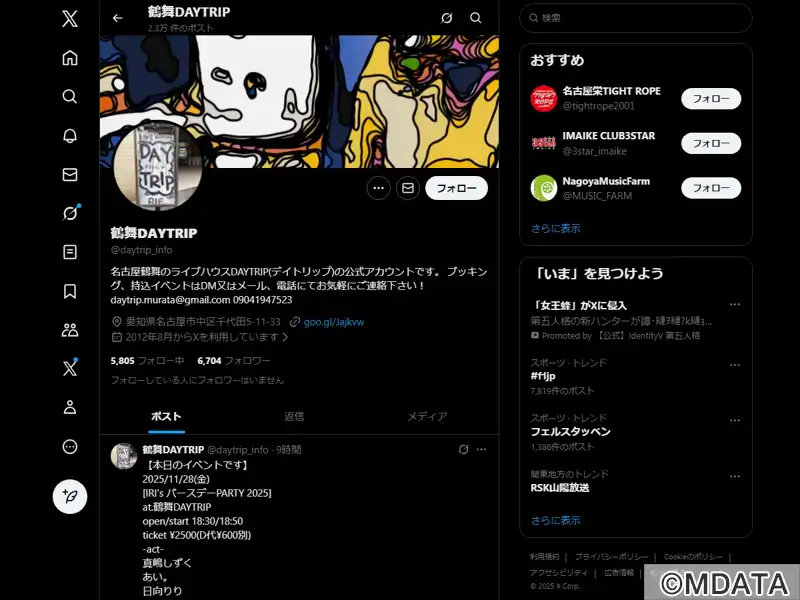Follow IMAIKE CLUB3STAR
The width and height of the screenshot is (800, 600).
tap(711, 143)
